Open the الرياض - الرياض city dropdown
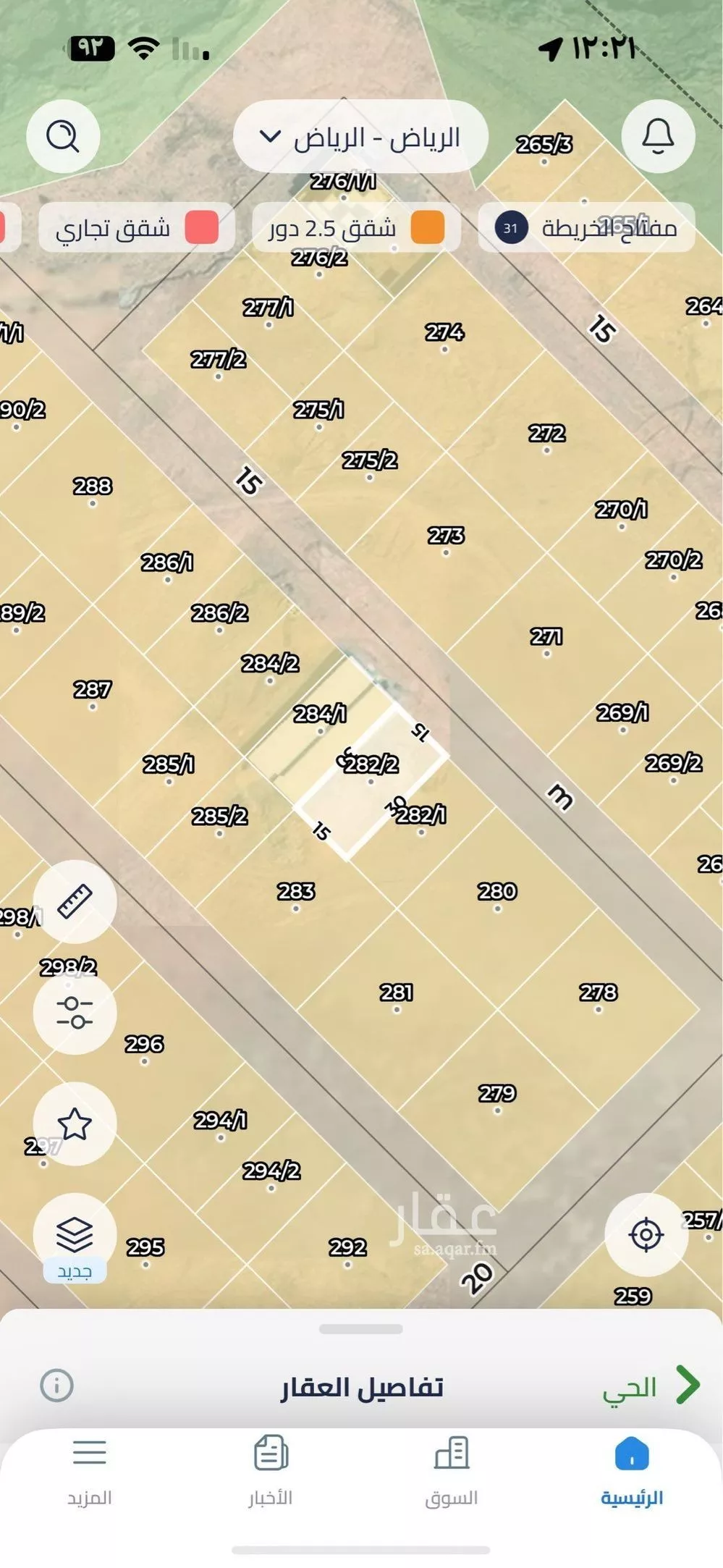This screenshot has width=723, height=1568. pyautogui.click(x=361, y=138)
